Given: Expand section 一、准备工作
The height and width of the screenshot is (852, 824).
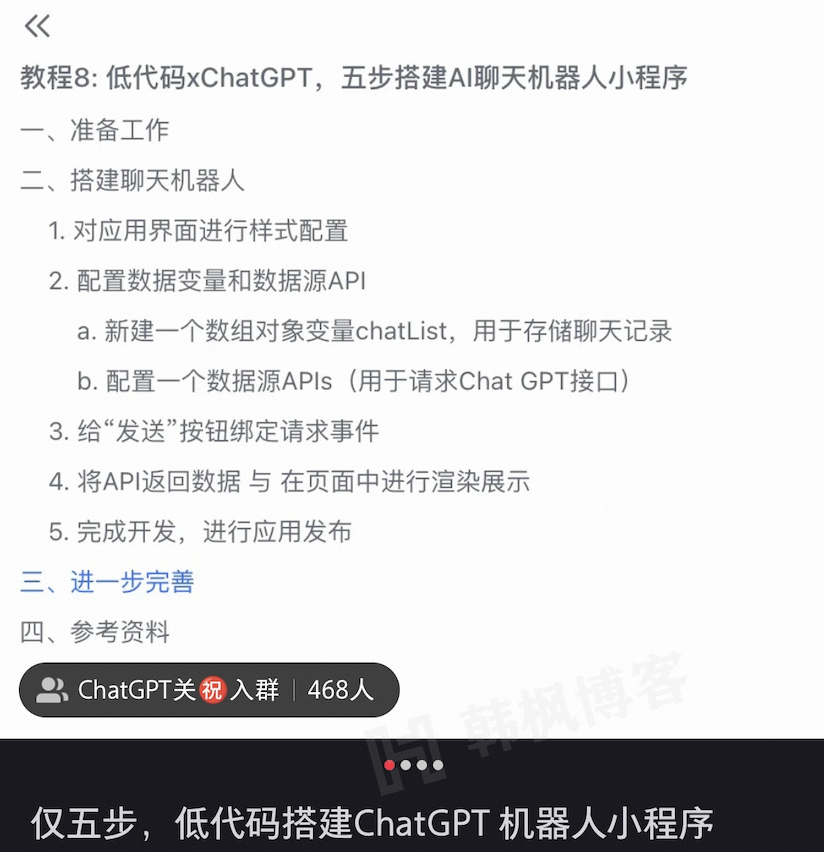Looking at the screenshot, I should click(96, 130).
